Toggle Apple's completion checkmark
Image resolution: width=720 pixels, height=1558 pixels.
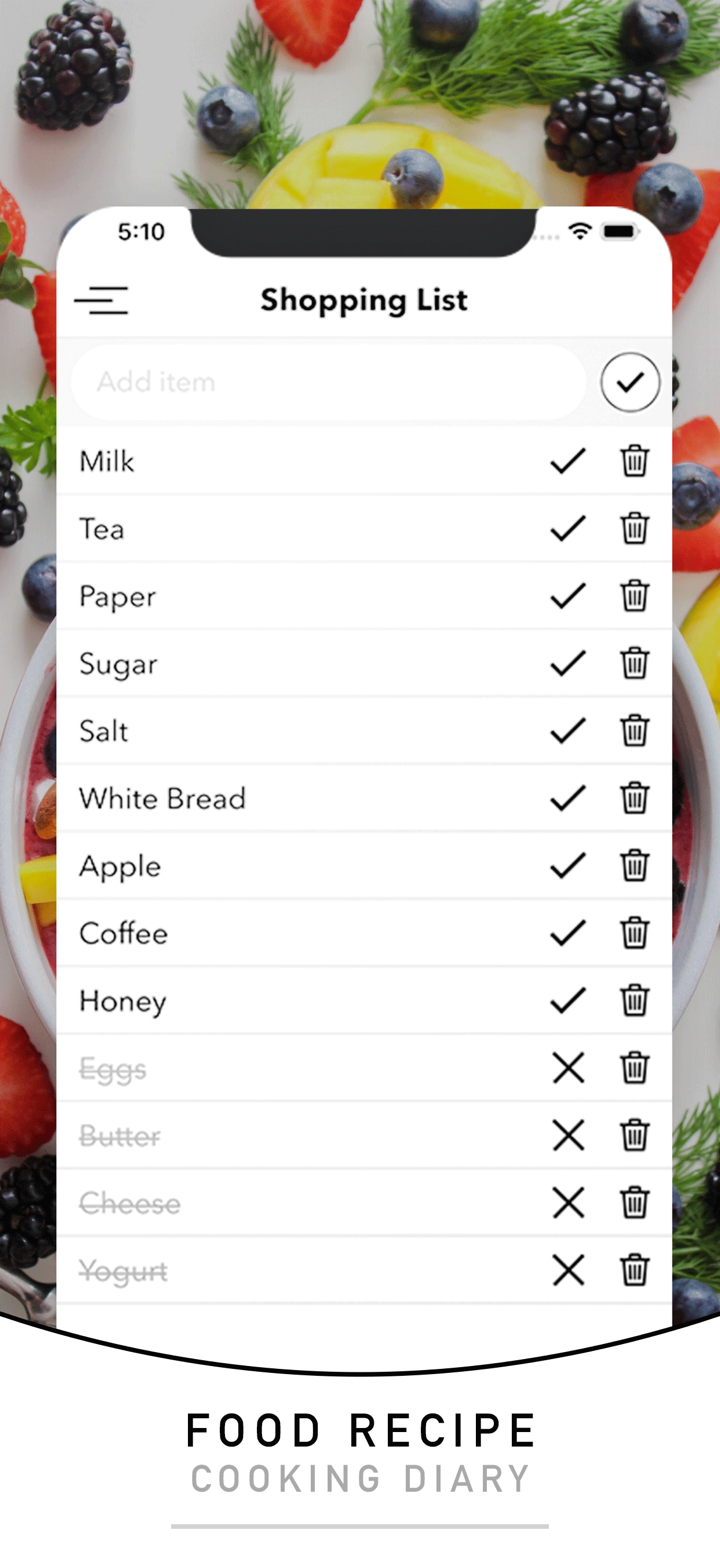[566, 866]
